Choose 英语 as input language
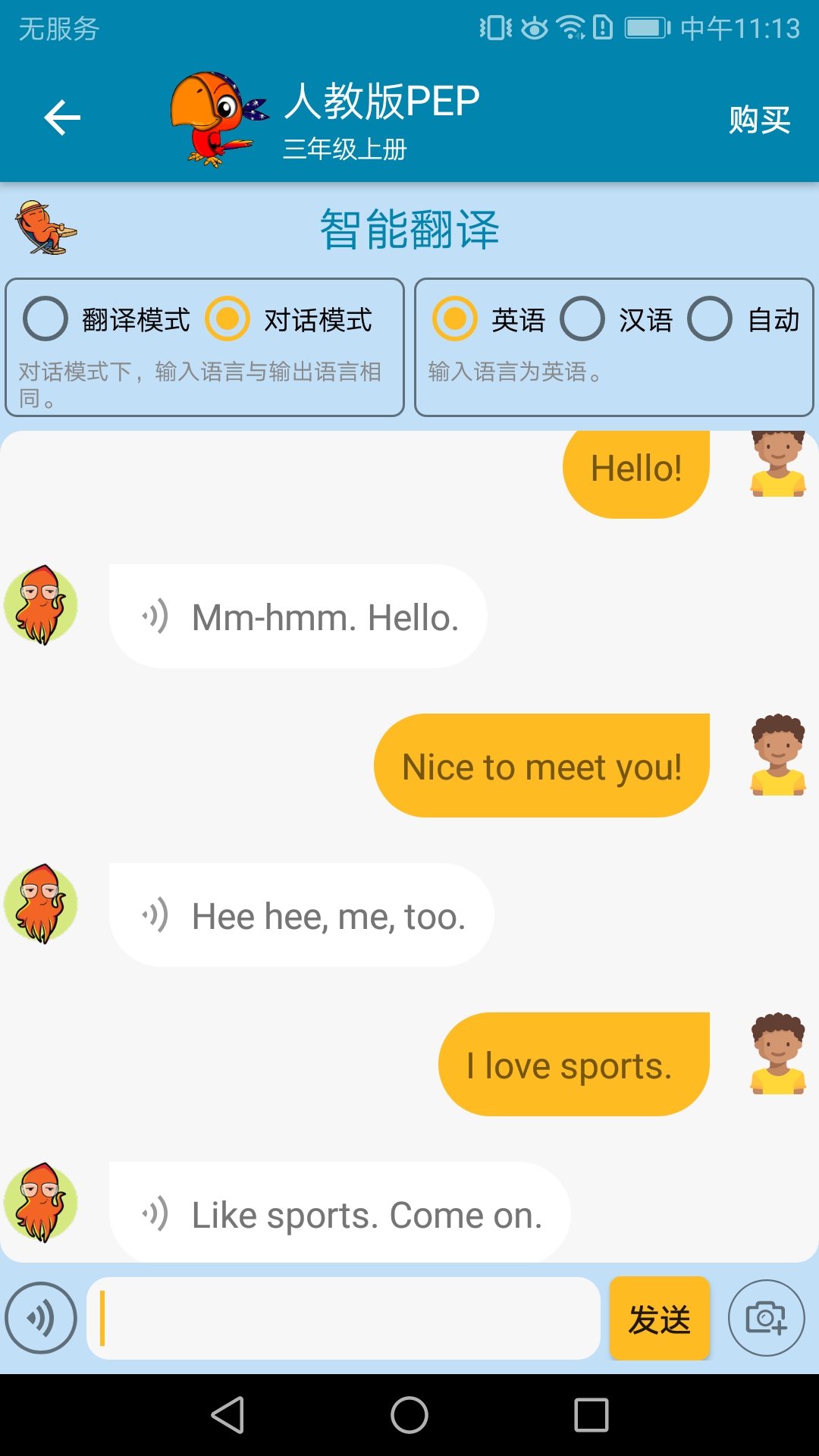The height and width of the screenshot is (1456, 819). click(x=455, y=319)
